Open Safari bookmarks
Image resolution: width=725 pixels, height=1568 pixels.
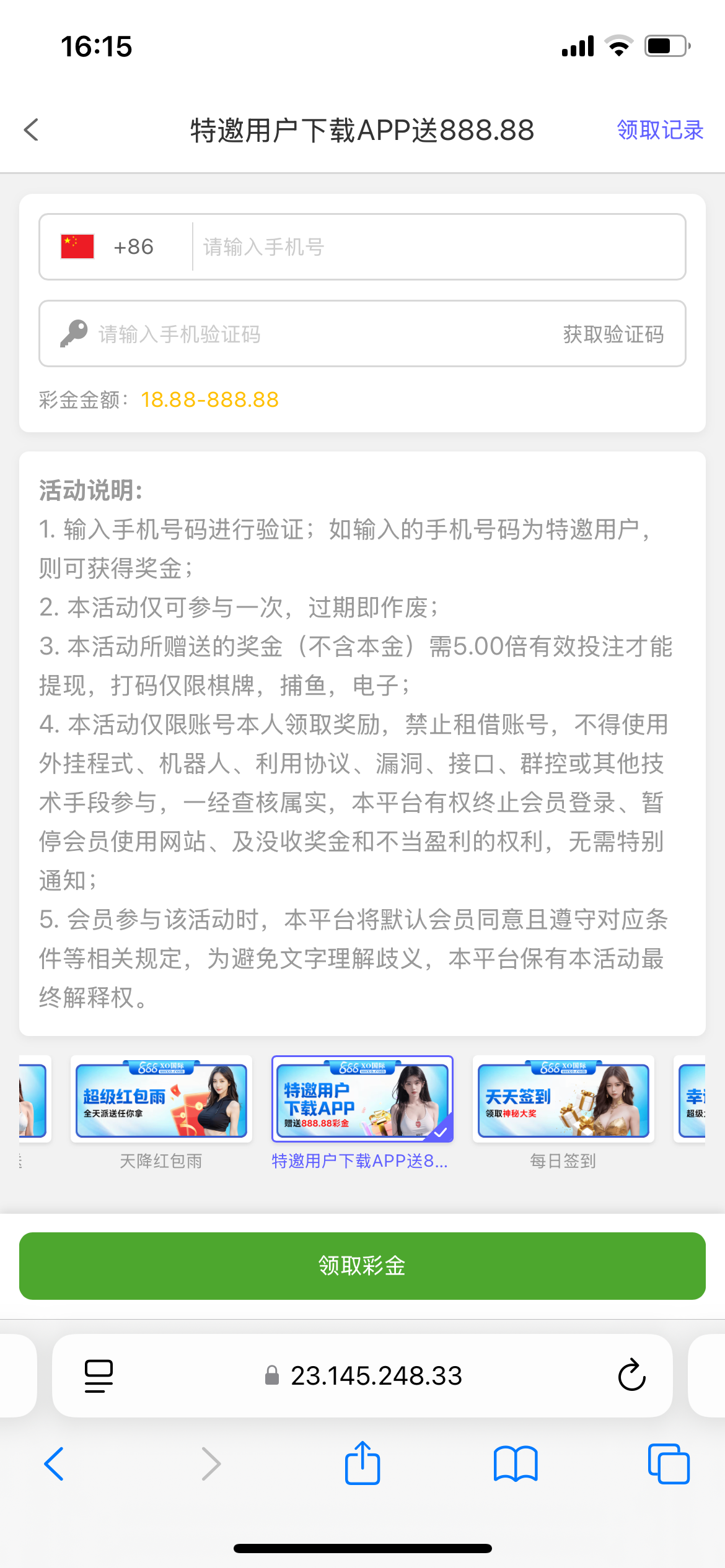click(515, 1464)
